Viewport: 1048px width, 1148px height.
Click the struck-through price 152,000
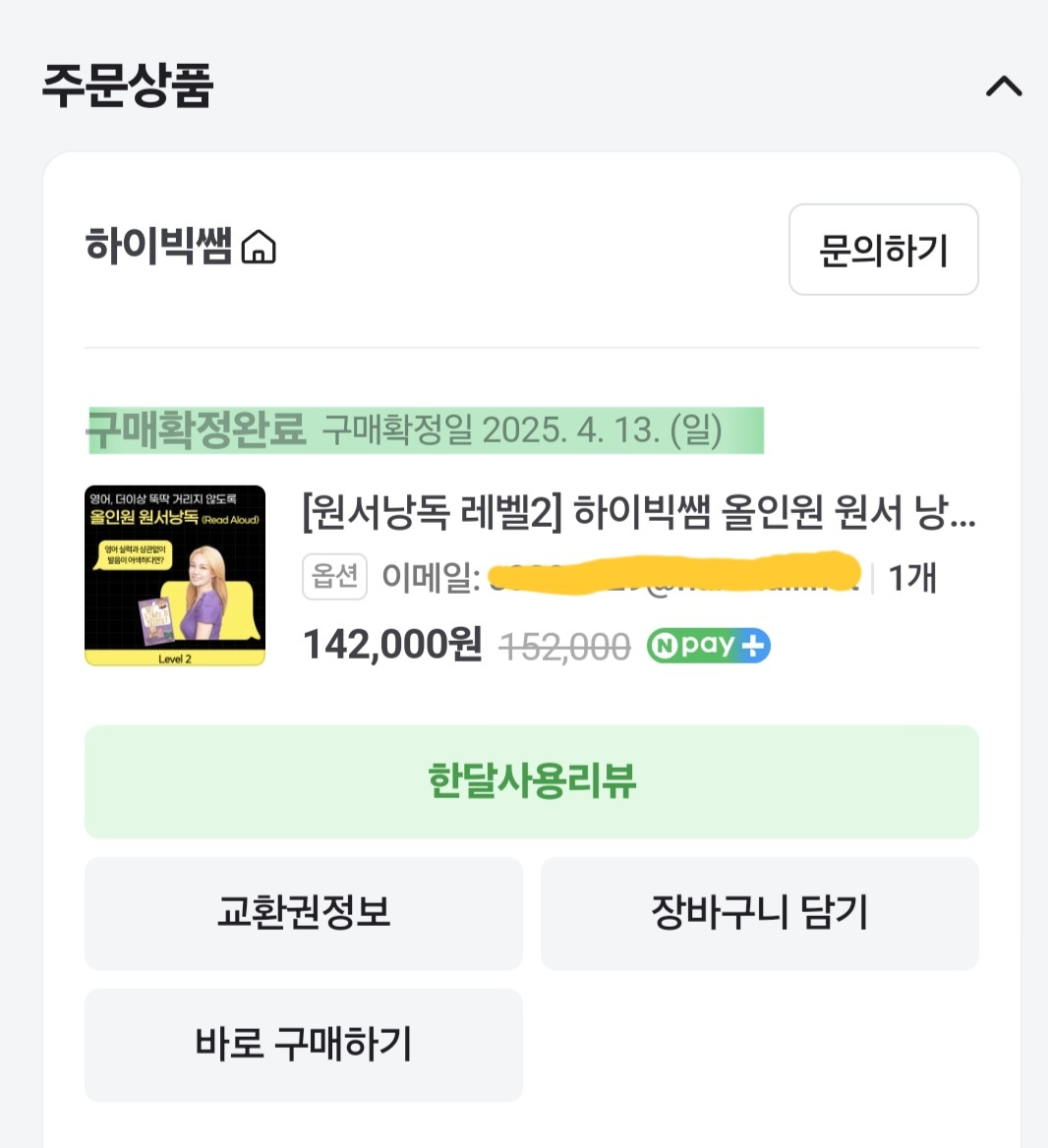[566, 646]
